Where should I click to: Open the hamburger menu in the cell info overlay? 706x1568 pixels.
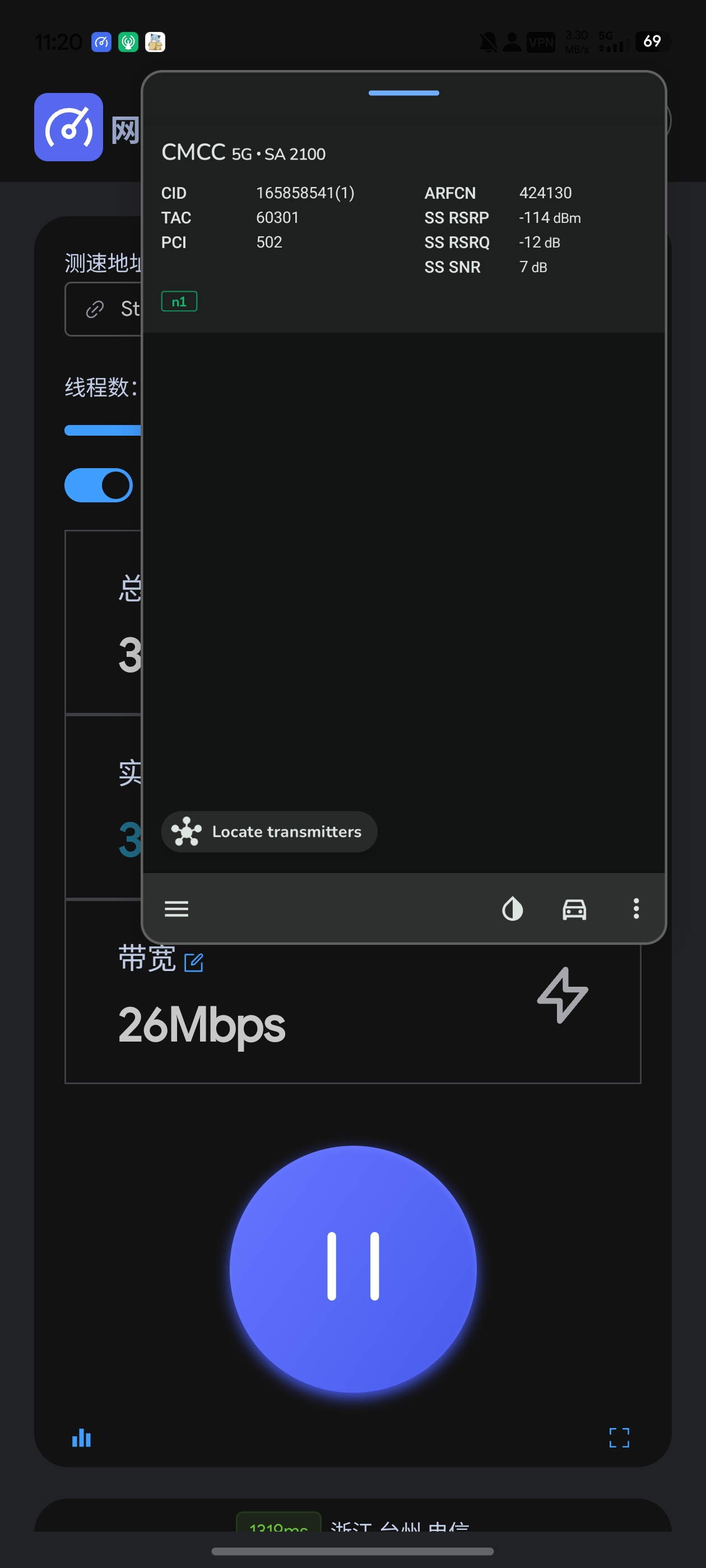click(176, 908)
